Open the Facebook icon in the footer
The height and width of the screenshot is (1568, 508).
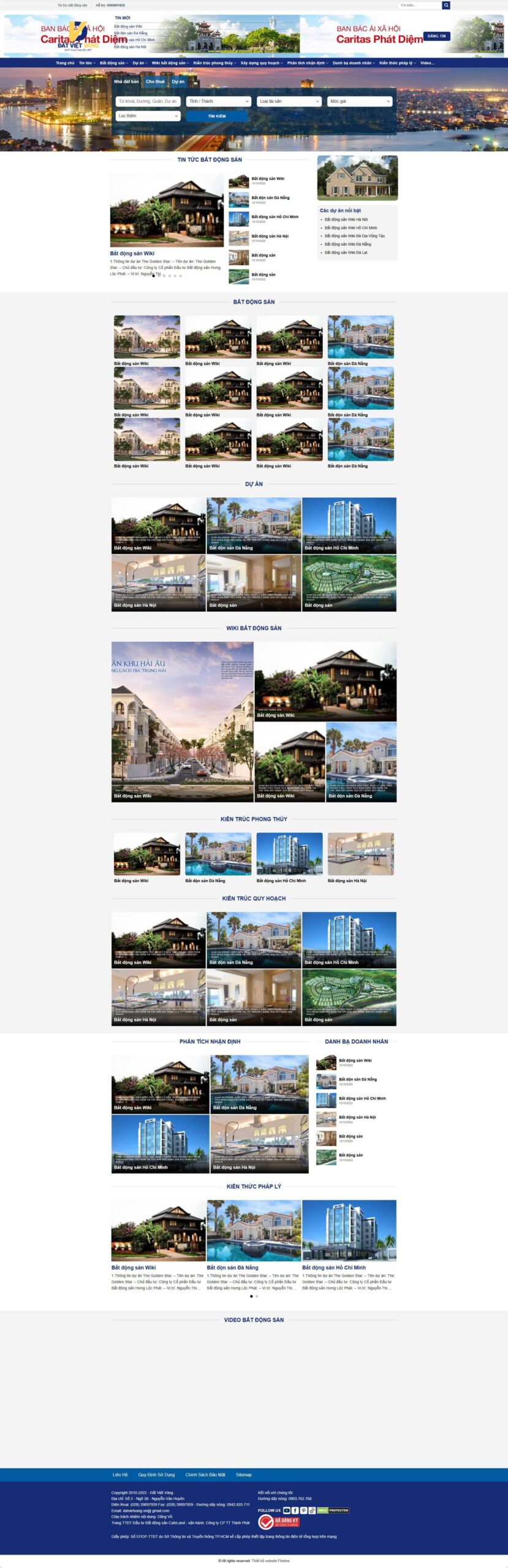pos(295,1510)
